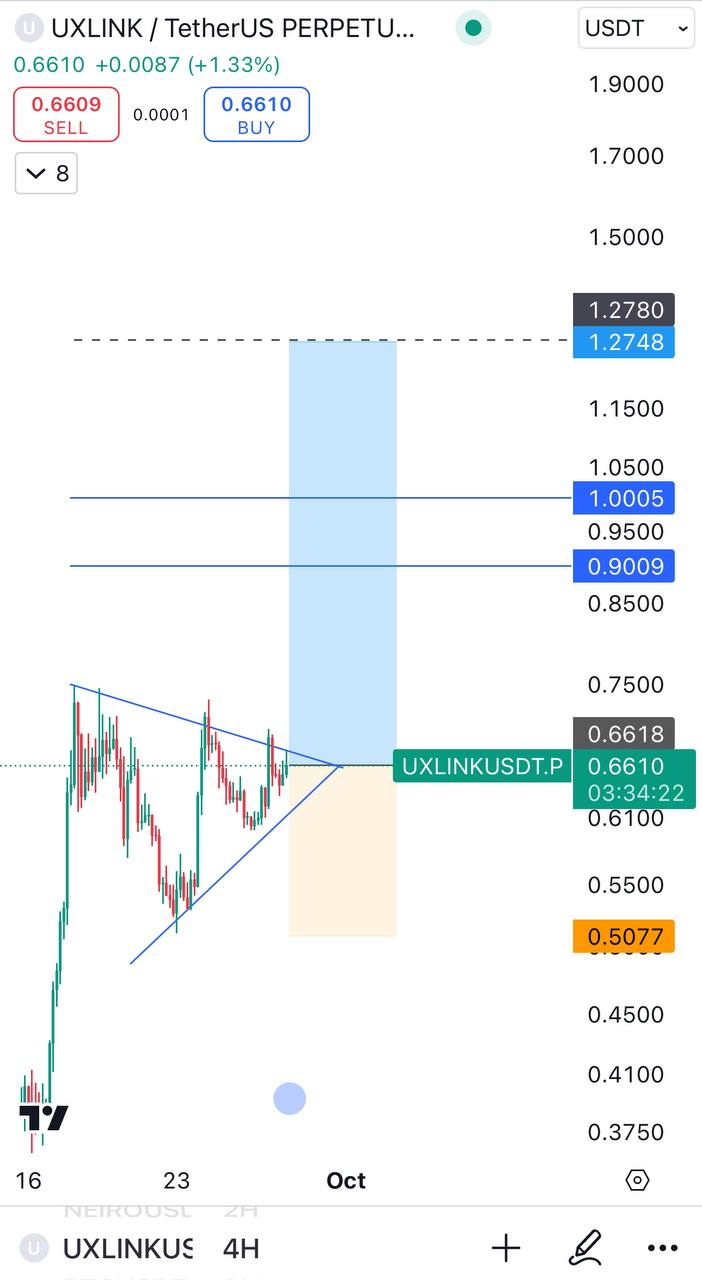Tap the red 0.6609 SELL button
The width and height of the screenshot is (702, 1280).
(x=66, y=114)
